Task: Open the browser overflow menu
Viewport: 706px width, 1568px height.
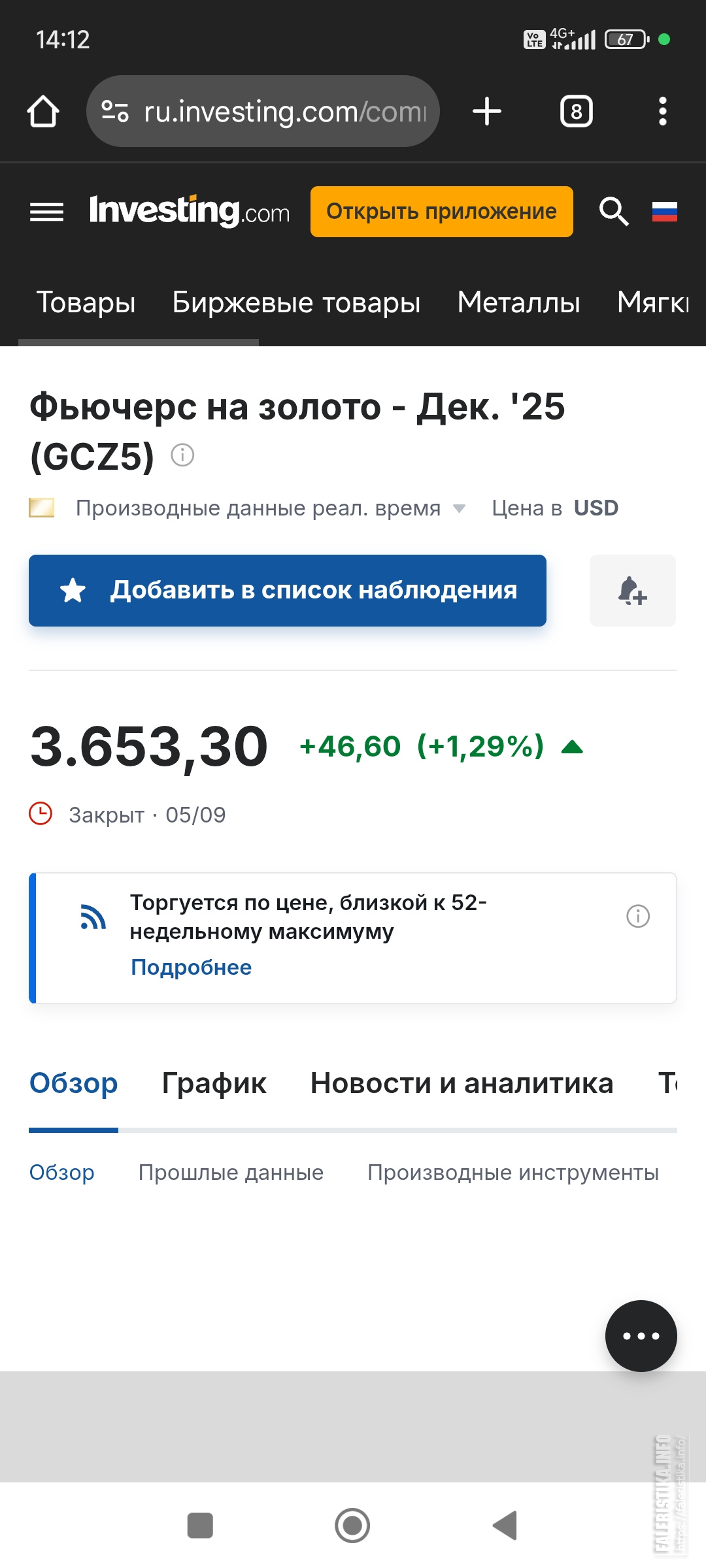Action: coord(662,112)
